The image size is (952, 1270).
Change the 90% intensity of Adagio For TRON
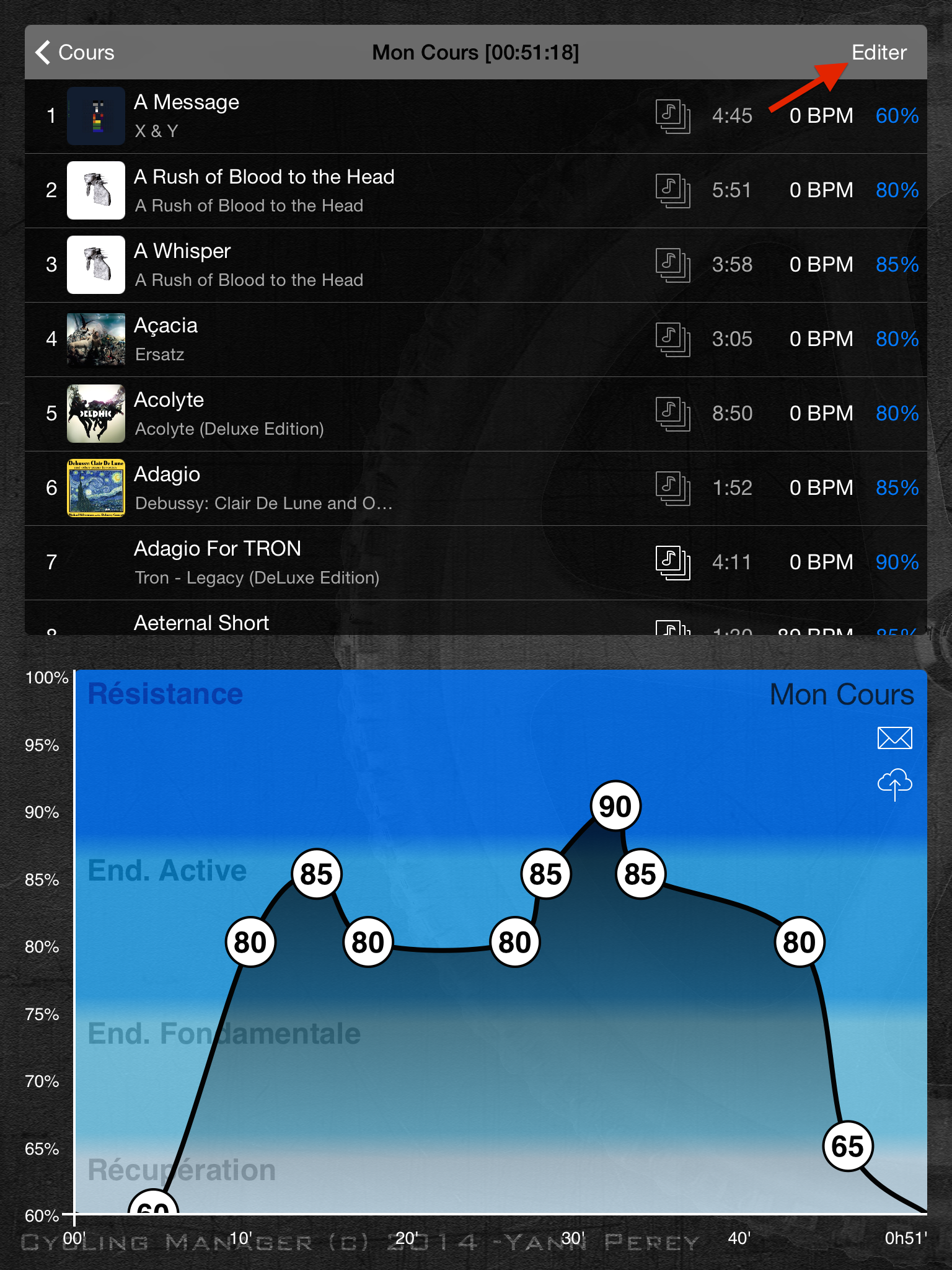pos(896,562)
